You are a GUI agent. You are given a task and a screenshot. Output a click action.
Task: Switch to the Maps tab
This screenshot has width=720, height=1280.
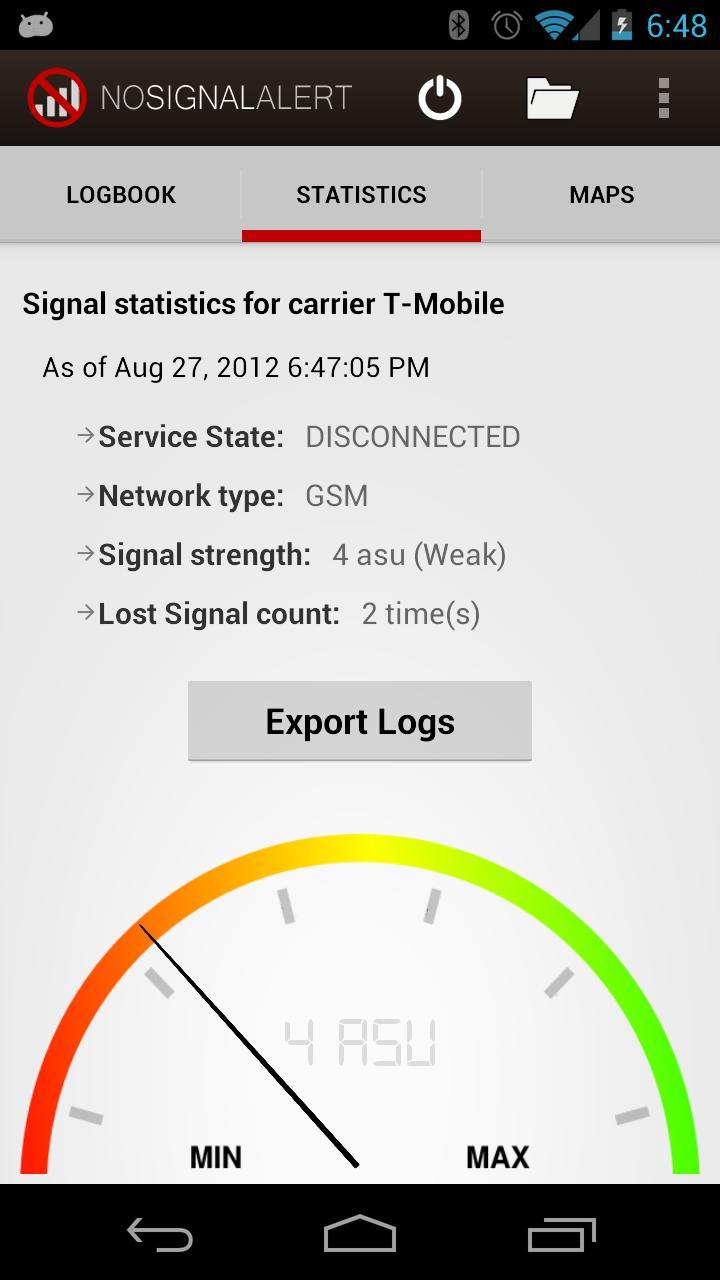pos(601,194)
